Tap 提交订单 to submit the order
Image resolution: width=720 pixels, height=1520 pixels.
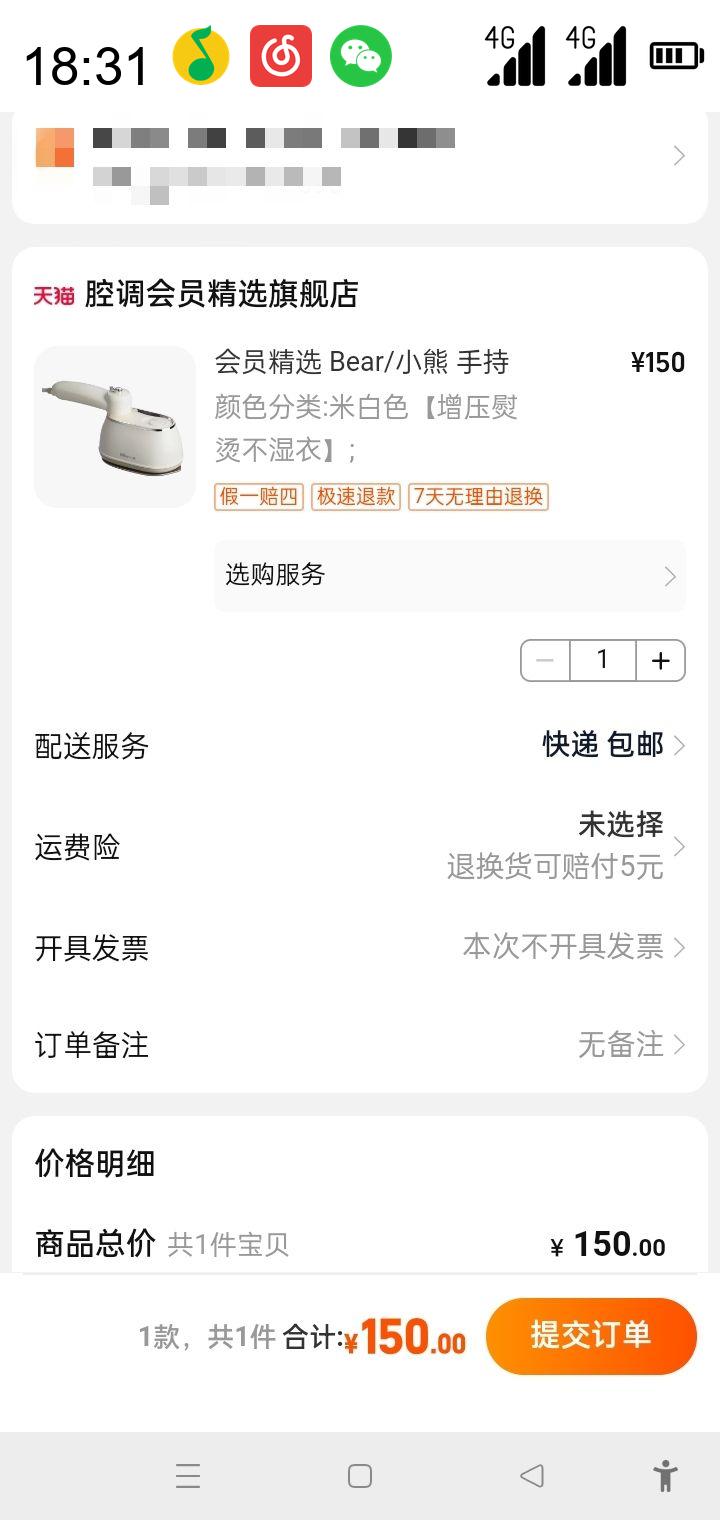click(591, 1336)
